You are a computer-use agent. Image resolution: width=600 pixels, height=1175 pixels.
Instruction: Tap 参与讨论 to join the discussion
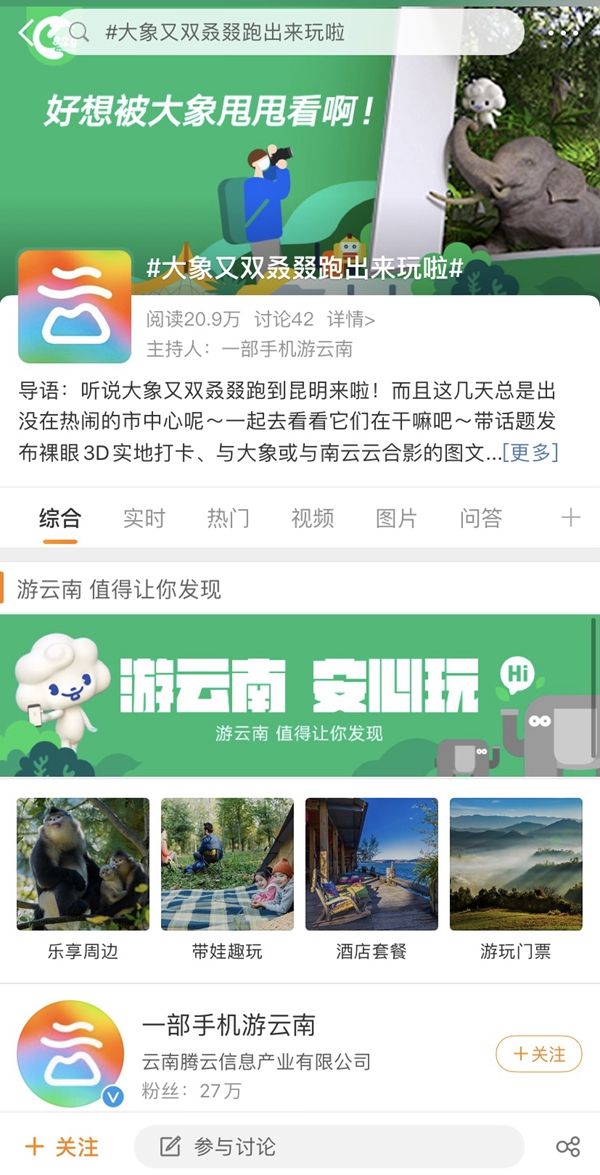click(x=328, y=1146)
